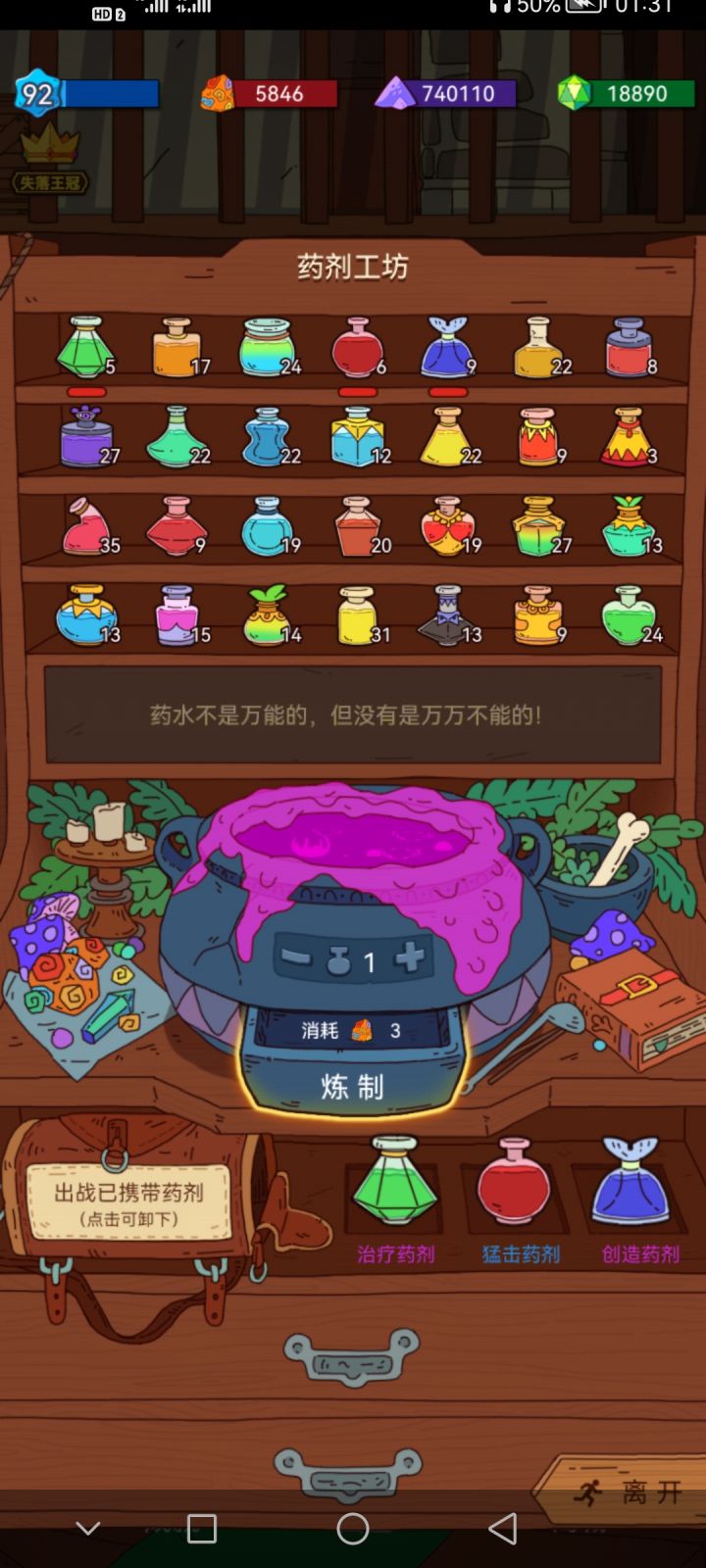The width and height of the screenshot is (706, 1568).
Task: Choose the pineapple-shaped potion with count 14
Action: click(267, 617)
